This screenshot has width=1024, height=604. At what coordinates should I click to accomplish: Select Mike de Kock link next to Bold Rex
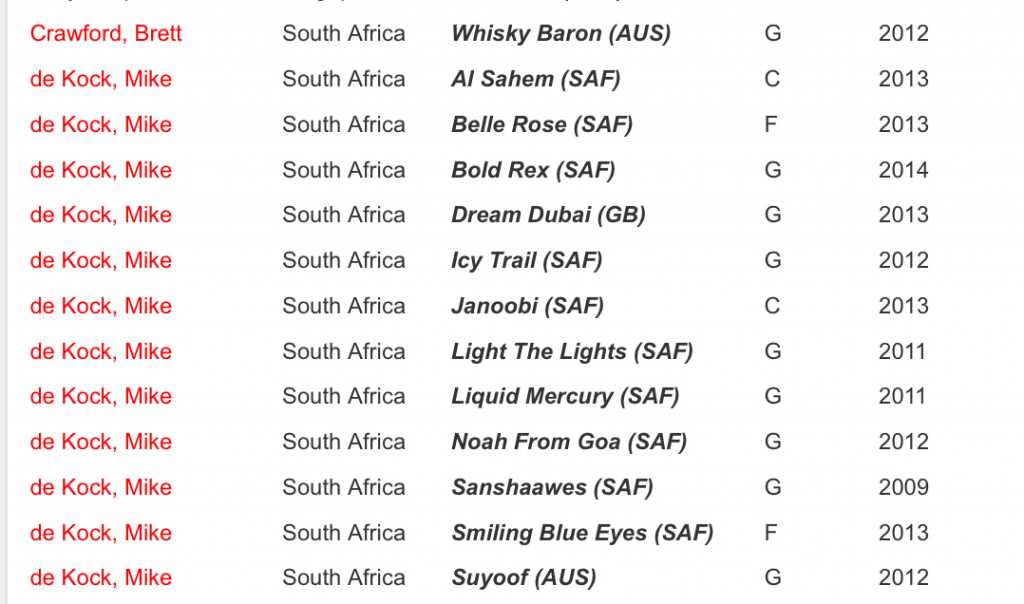(x=101, y=170)
